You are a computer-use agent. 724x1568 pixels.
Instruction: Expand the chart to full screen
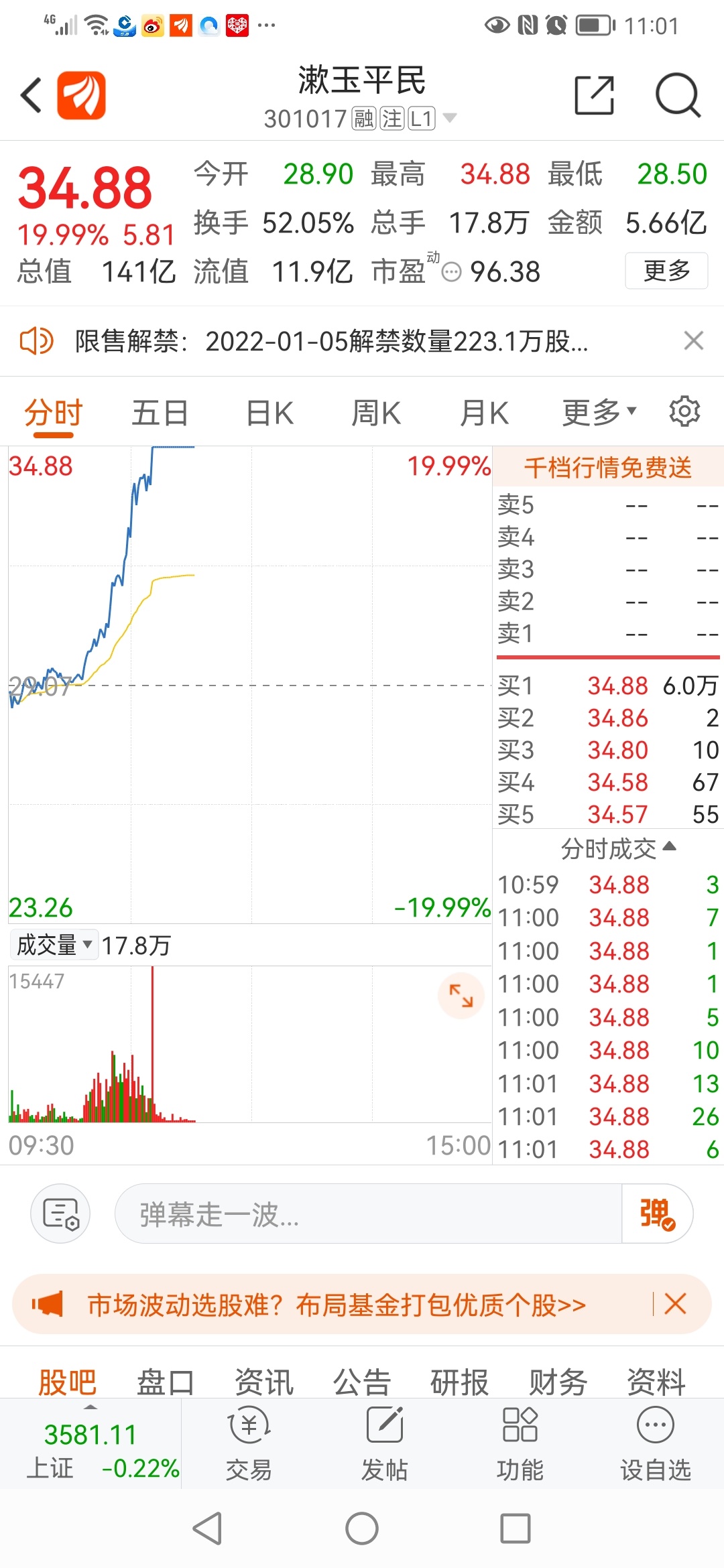[461, 996]
